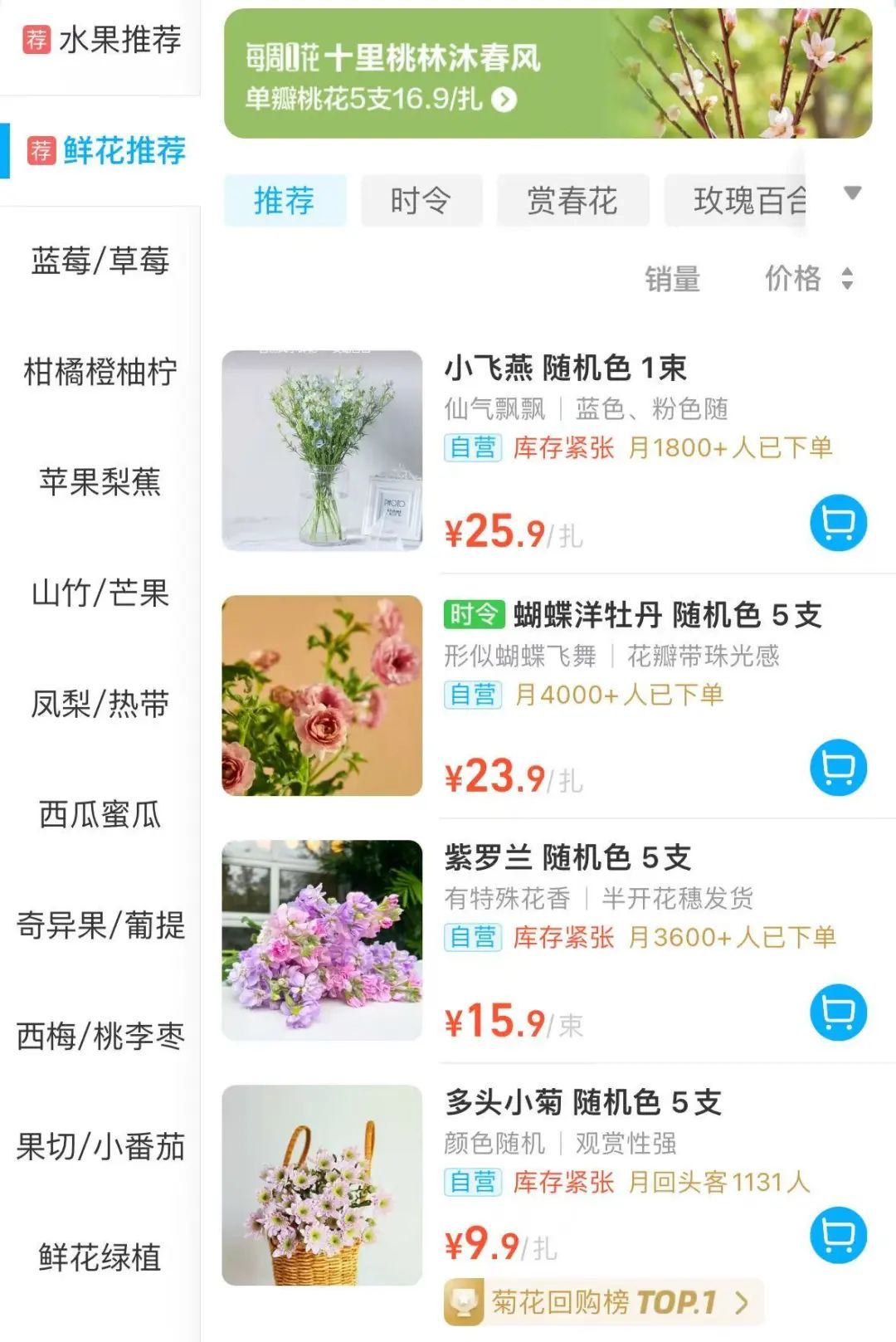
Task: Sort products by 销量
Action: pos(673,279)
